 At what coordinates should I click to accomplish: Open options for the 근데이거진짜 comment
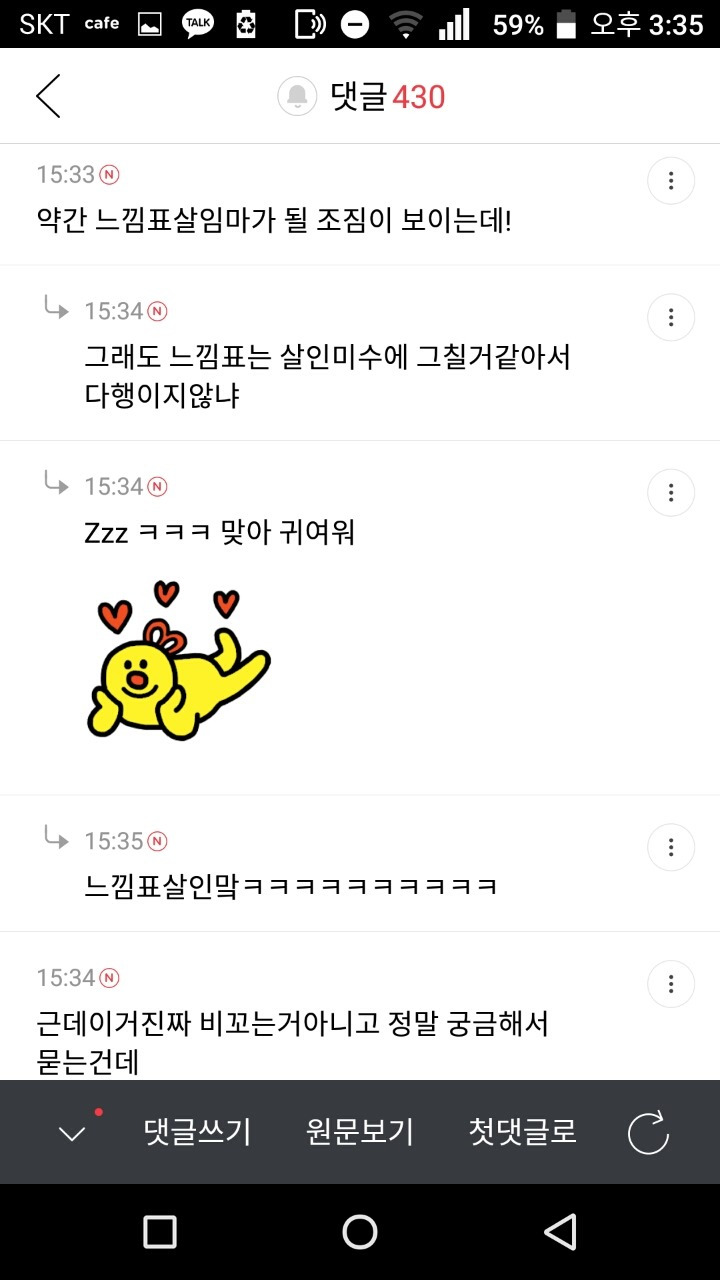(671, 984)
